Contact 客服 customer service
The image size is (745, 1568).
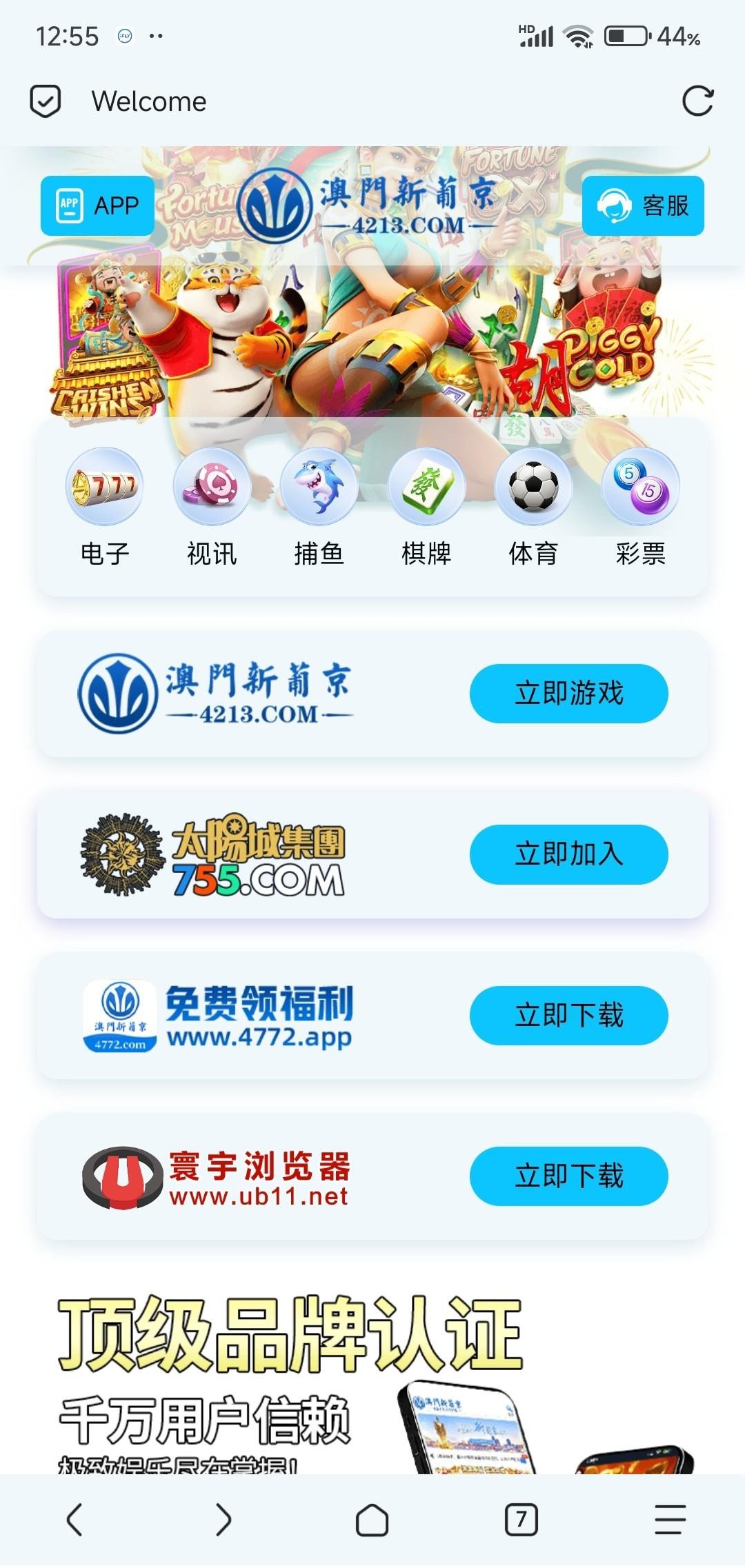click(x=643, y=205)
